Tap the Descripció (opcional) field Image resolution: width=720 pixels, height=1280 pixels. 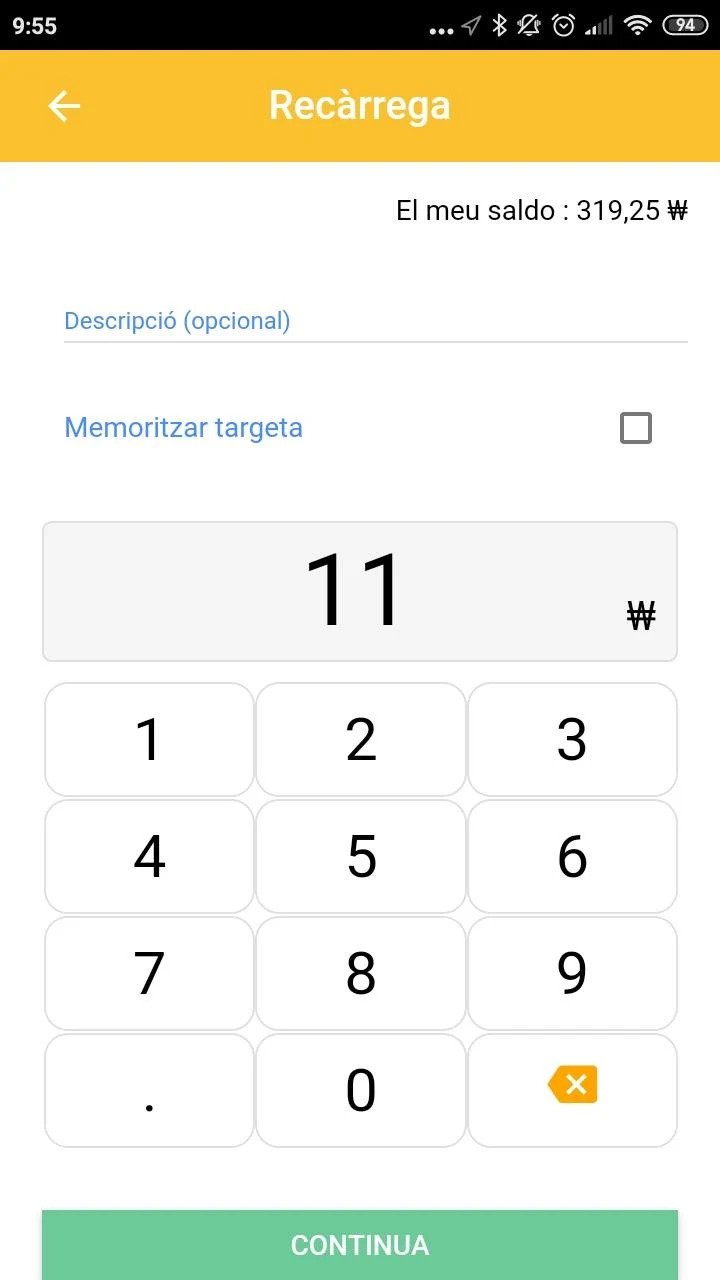(x=375, y=321)
